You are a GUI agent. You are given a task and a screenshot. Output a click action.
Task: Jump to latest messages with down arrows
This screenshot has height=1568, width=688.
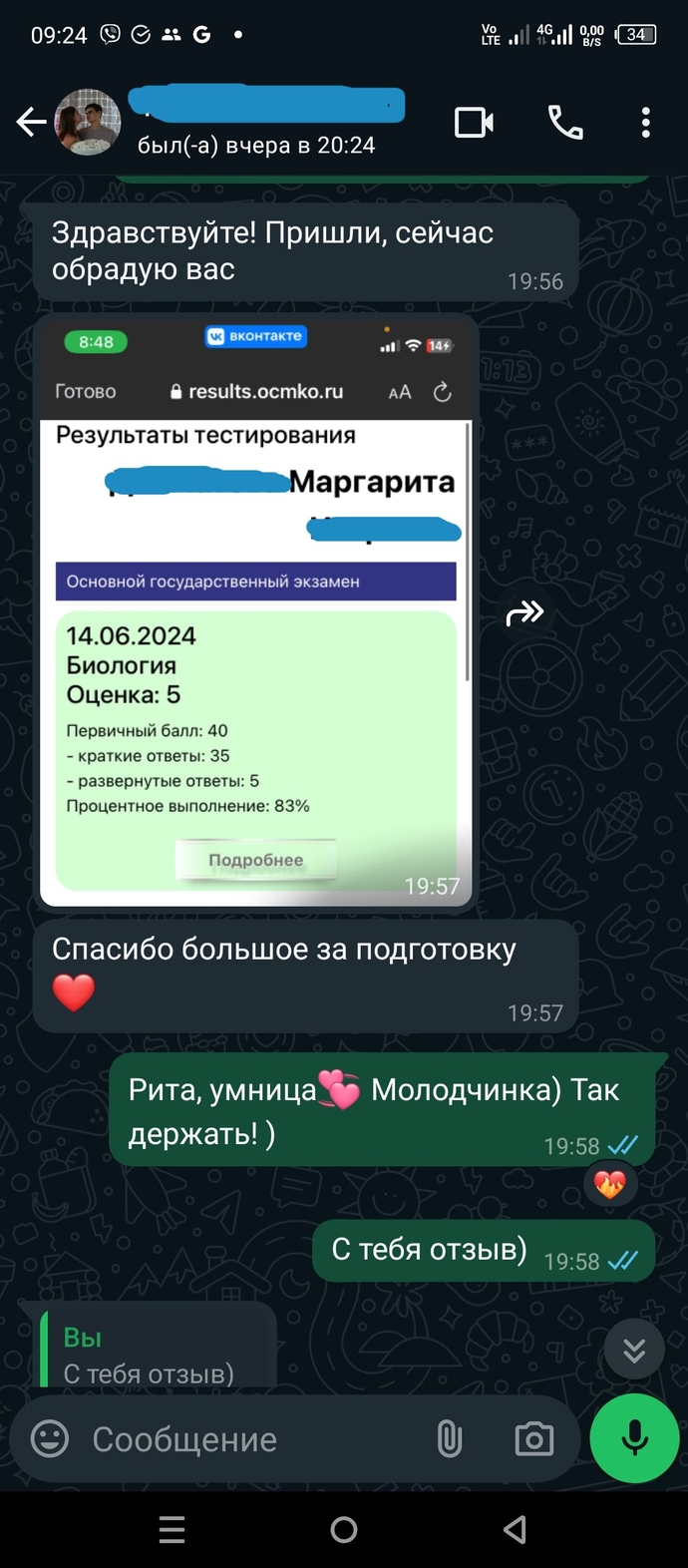634,1350
